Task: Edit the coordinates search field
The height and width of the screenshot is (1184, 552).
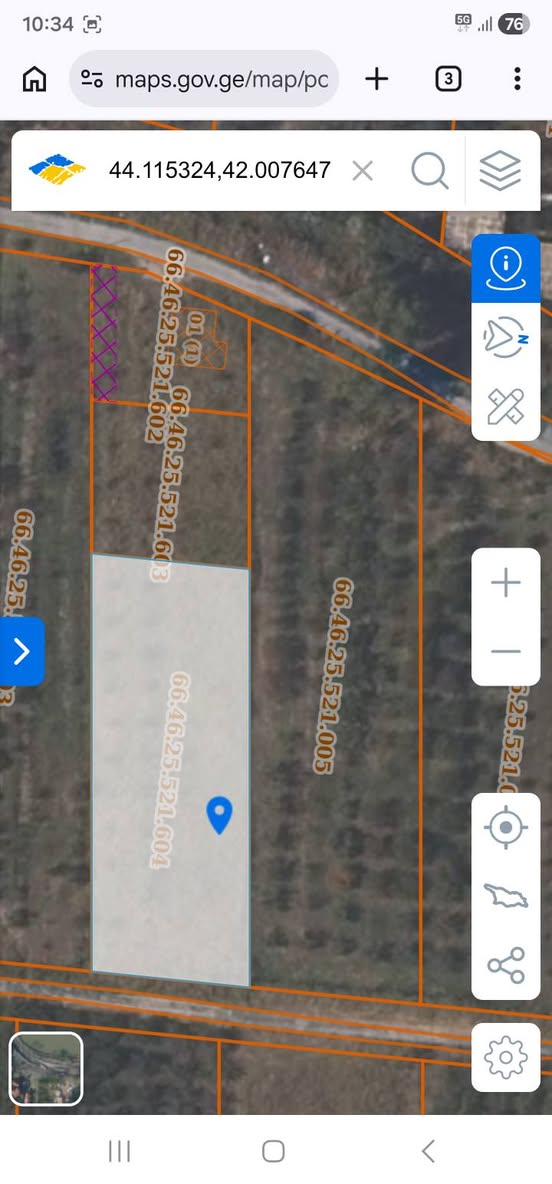Action: 220,170
